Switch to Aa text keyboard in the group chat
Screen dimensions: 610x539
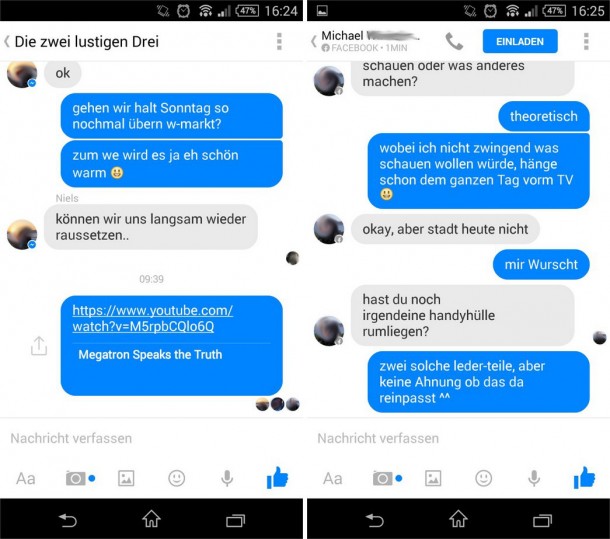coord(26,478)
